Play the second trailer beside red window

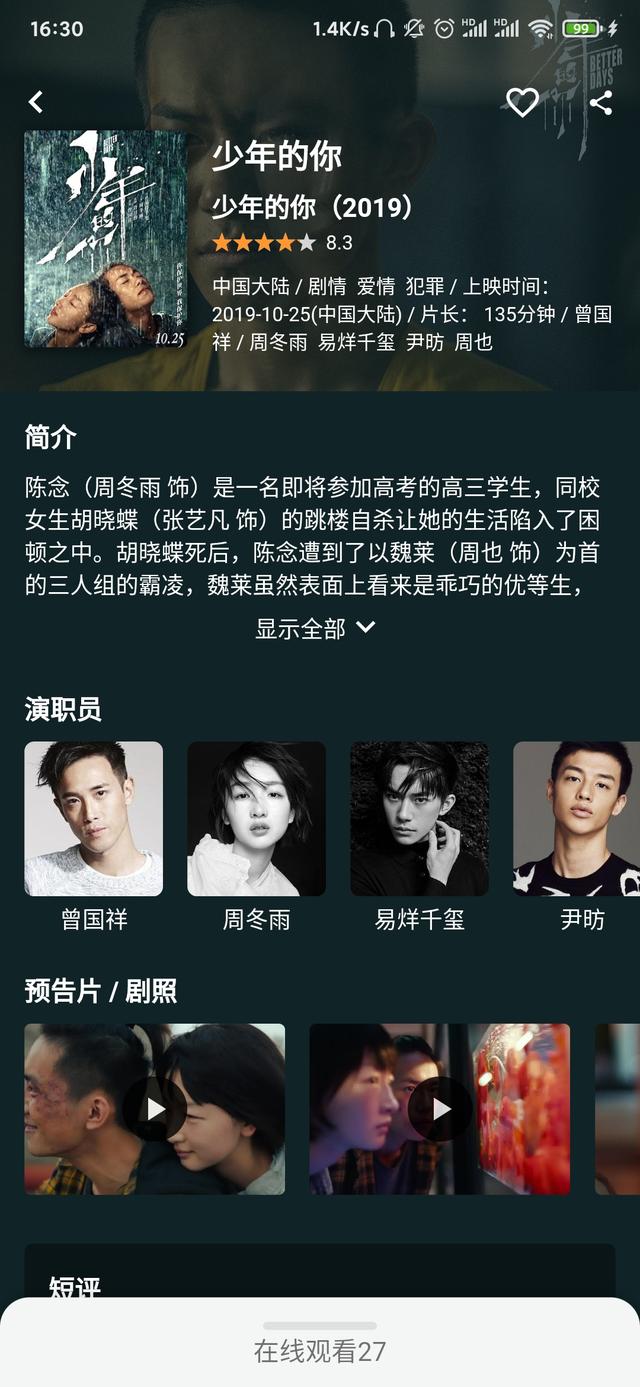coord(440,1108)
